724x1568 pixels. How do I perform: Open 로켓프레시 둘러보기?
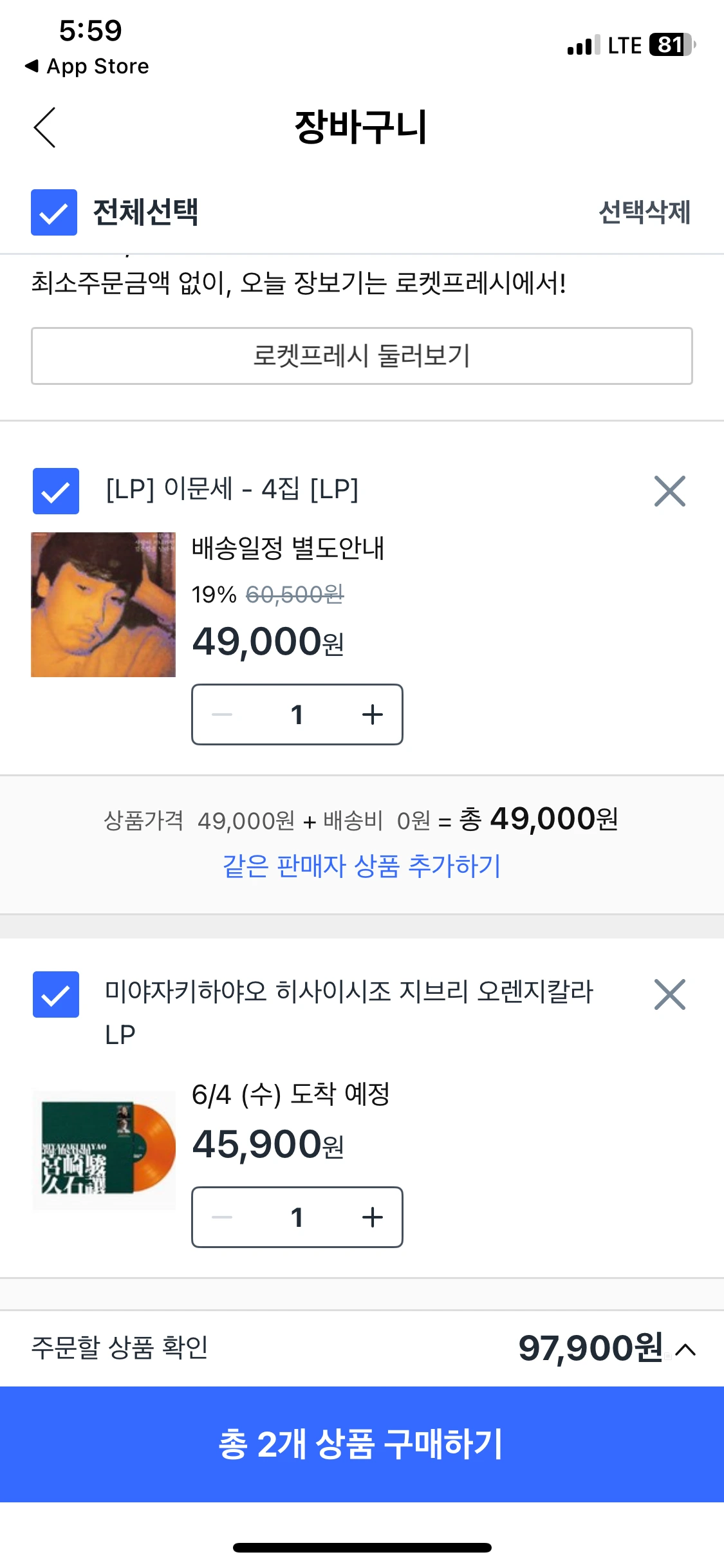pos(362,356)
